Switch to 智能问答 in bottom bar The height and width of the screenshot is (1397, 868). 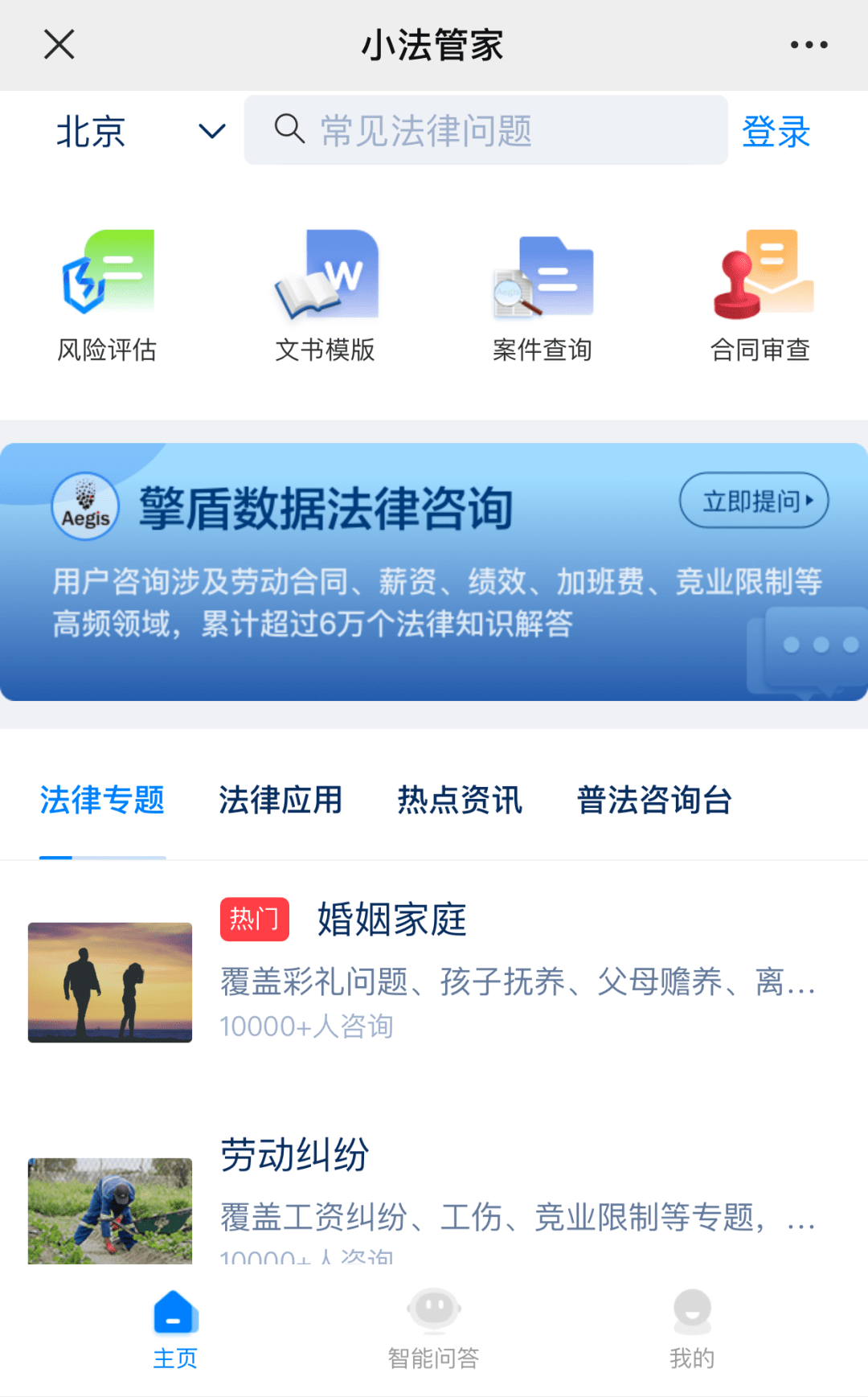[434, 1329]
